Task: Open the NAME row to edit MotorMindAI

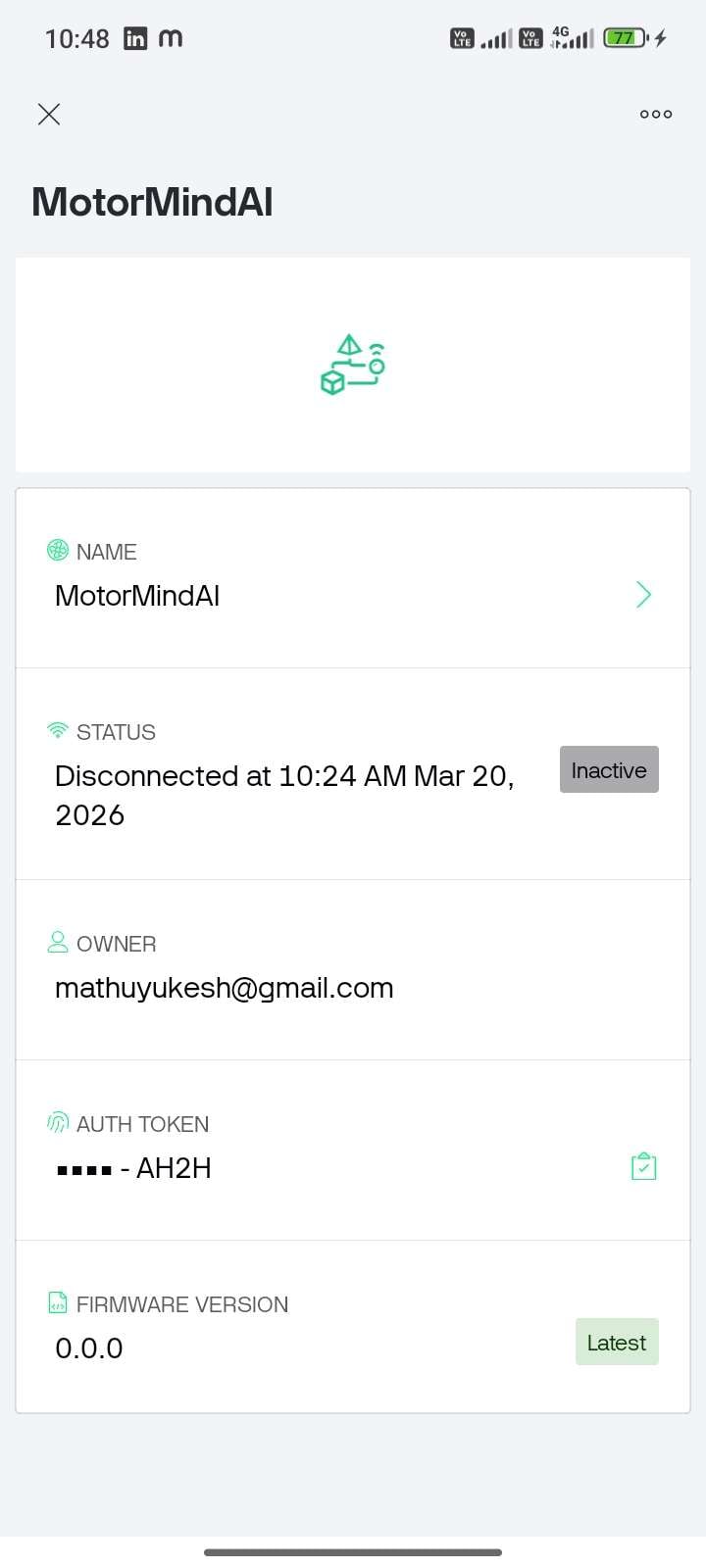Action: [x=643, y=595]
